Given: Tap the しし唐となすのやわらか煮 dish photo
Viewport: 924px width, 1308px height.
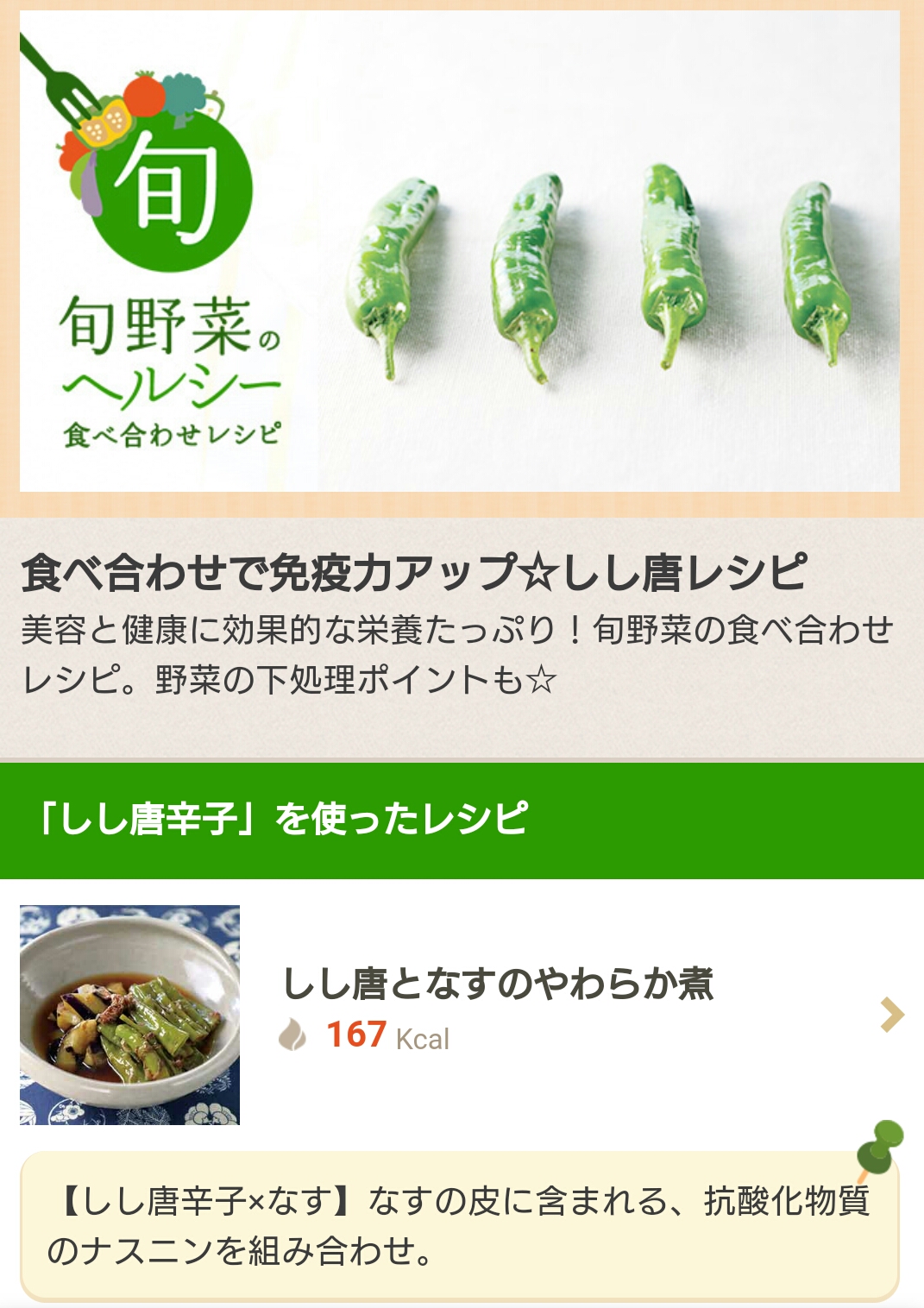Looking at the screenshot, I should tap(129, 1015).
